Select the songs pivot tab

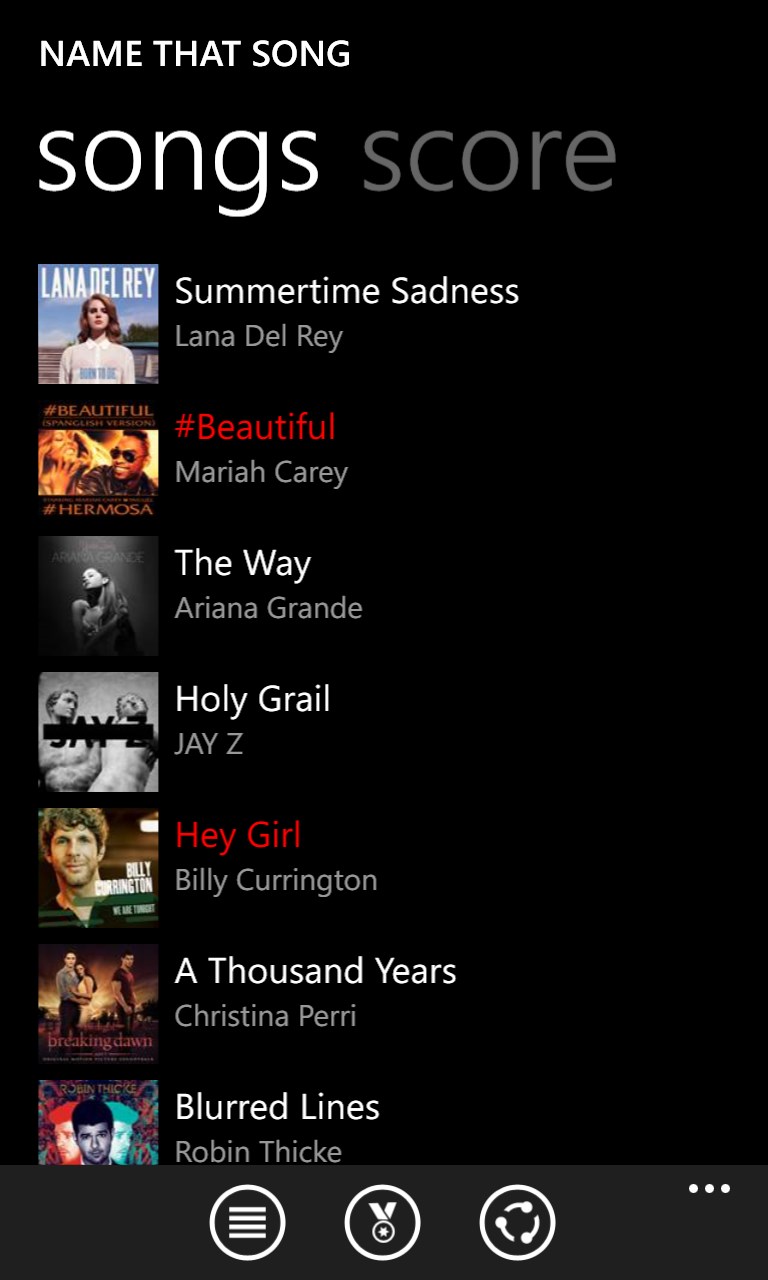click(x=178, y=156)
